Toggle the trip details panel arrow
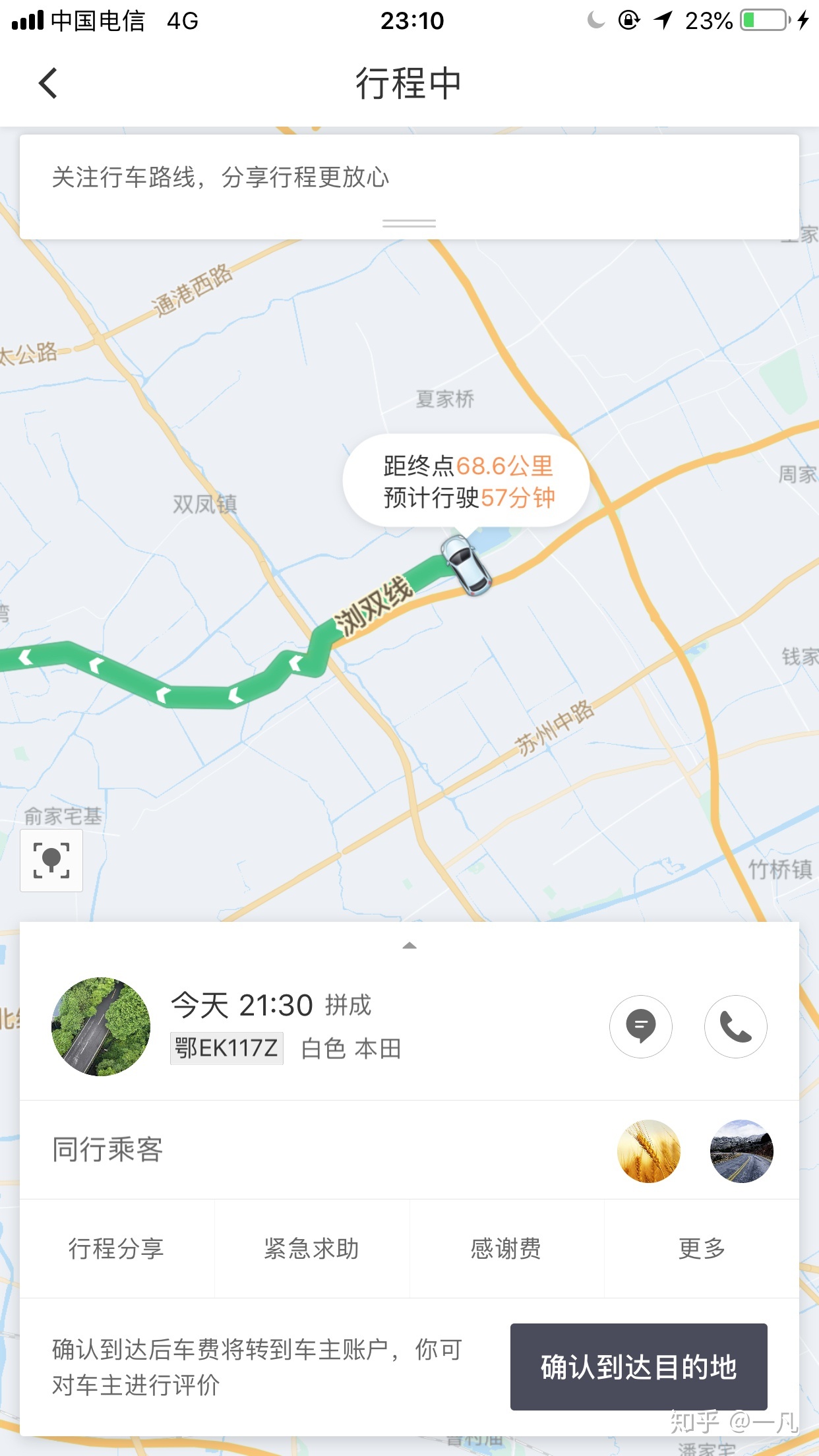819x1456 pixels. [409, 946]
